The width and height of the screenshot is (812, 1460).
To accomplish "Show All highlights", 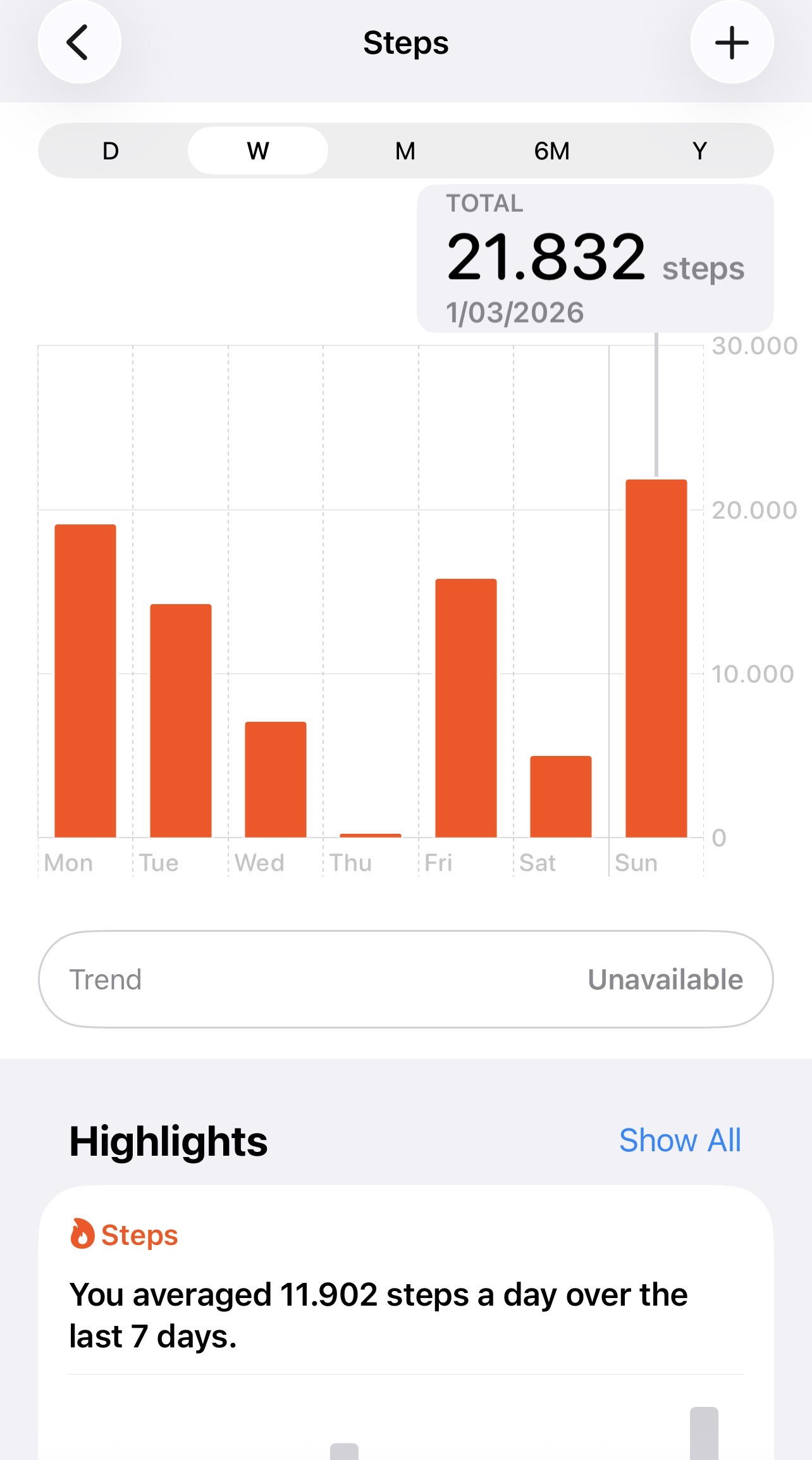I will coord(680,1141).
